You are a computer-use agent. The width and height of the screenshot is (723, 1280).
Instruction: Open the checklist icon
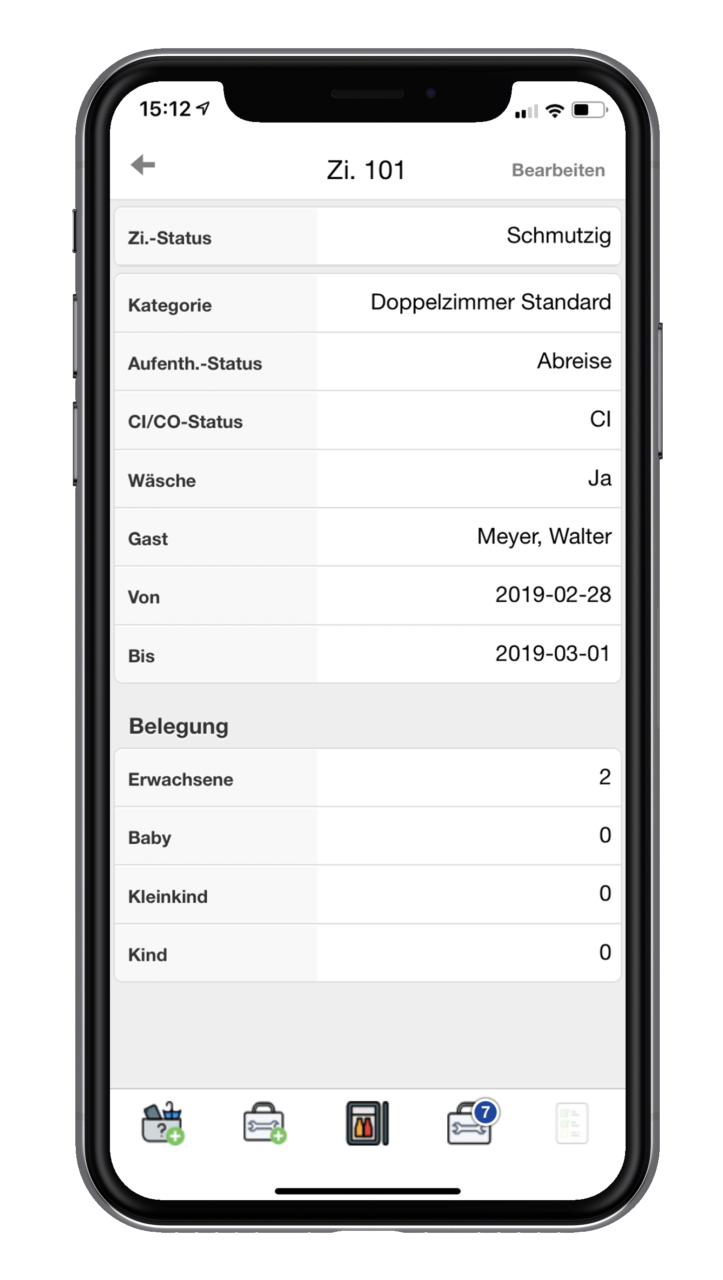click(x=572, y=1124)
